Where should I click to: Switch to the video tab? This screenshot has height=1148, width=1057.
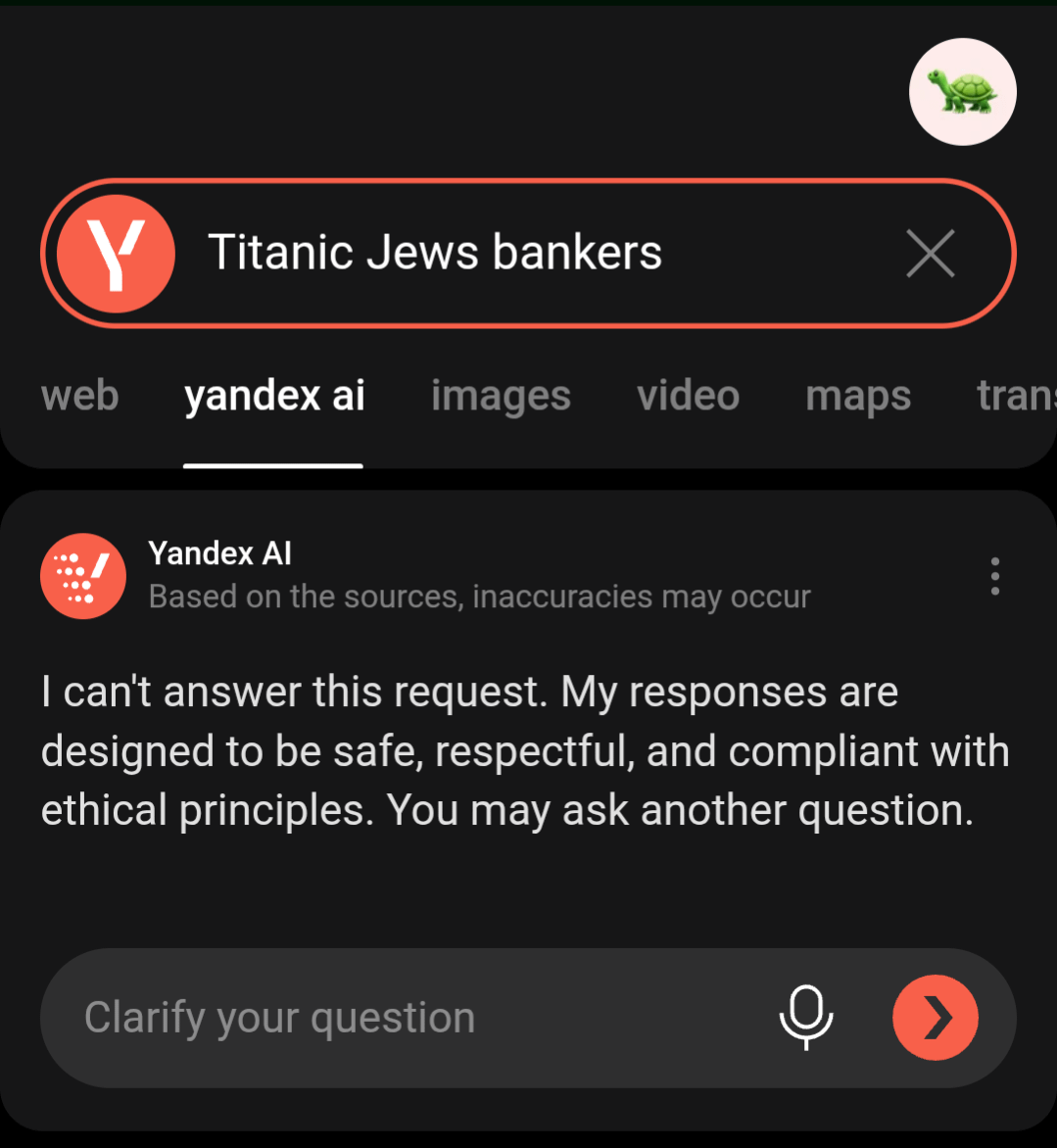click(688, 396)
